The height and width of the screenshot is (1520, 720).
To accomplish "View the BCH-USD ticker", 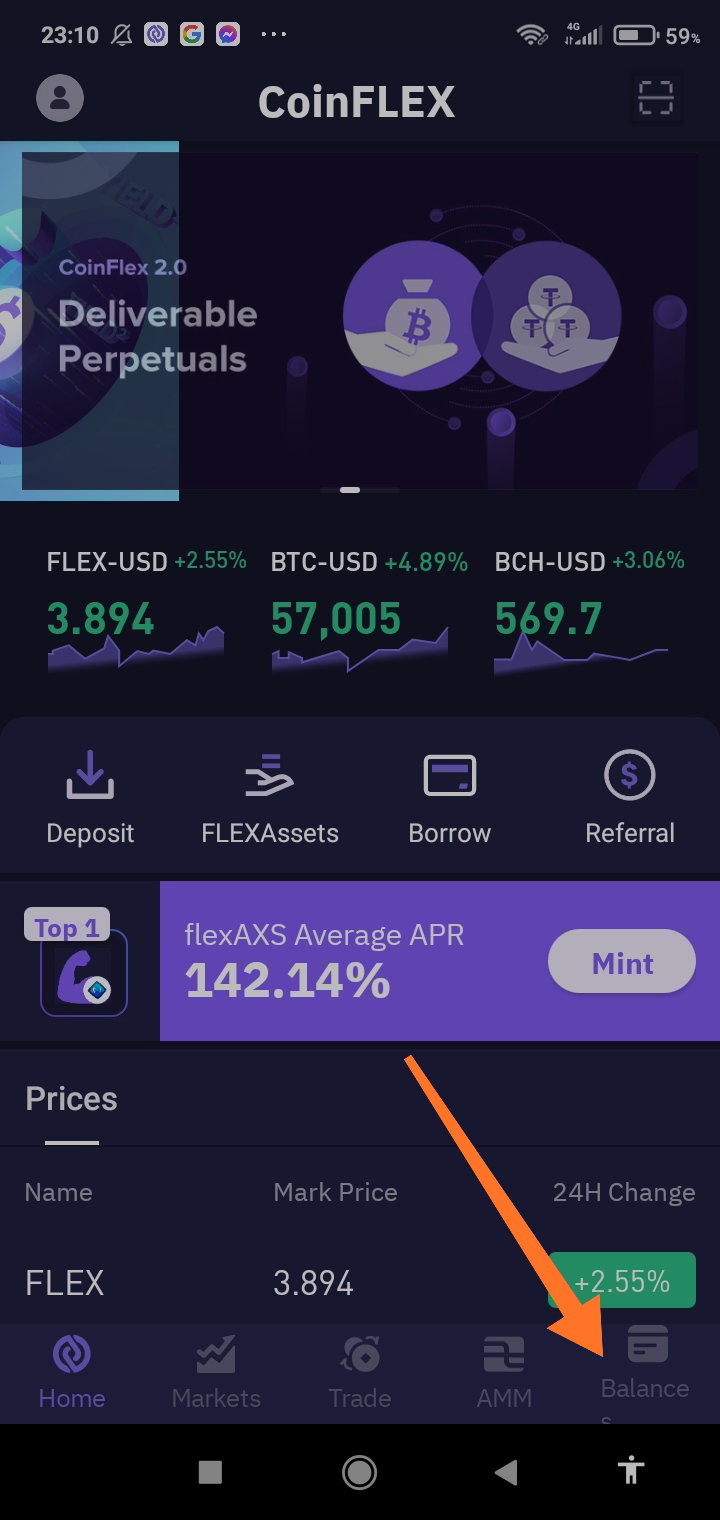I will click(590, 609).
